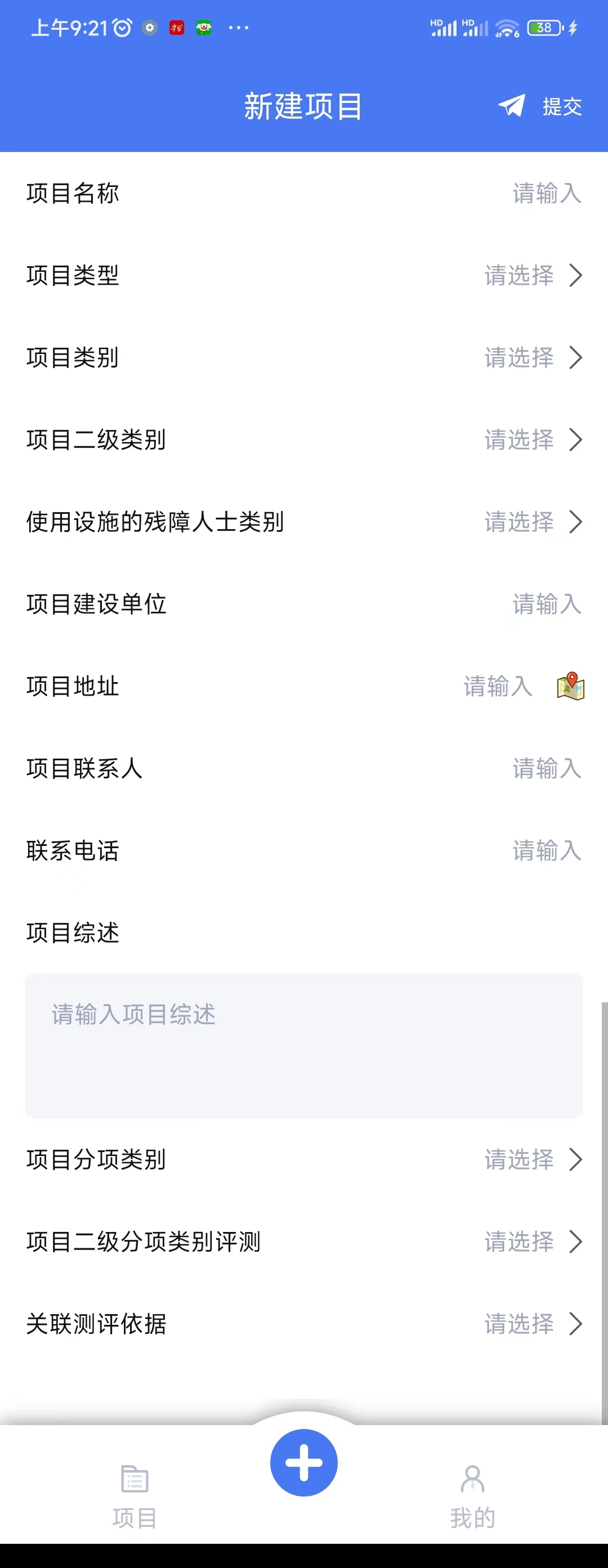Choose 关联测评依据 from the list
This screenshot has width=608, height=1568.
[532, 1323]
